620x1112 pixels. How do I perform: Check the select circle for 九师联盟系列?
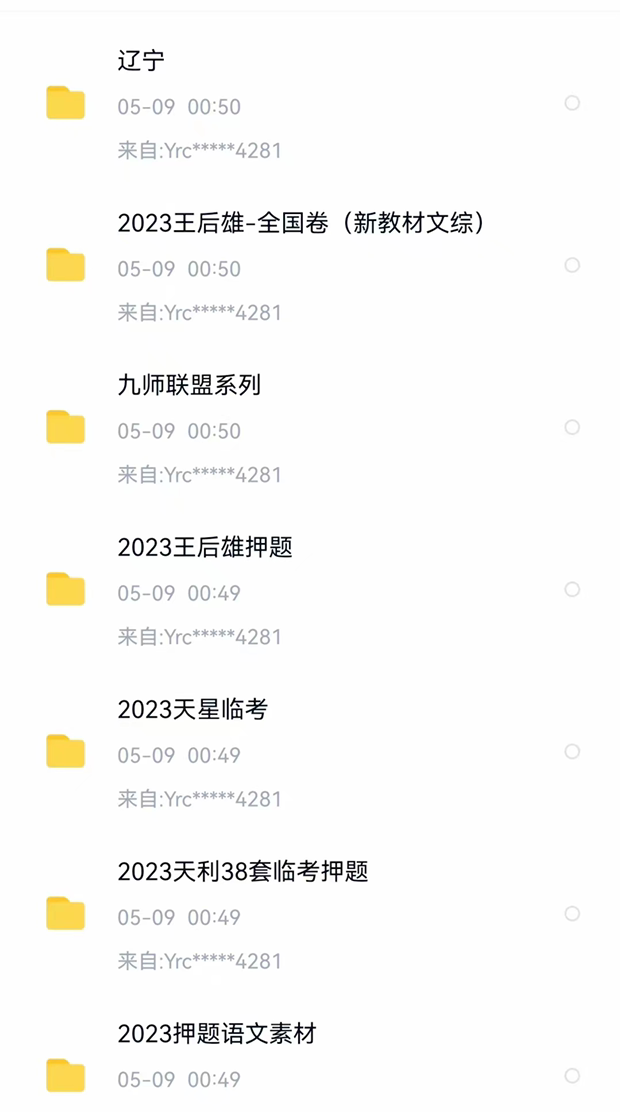tap(572, 427)
